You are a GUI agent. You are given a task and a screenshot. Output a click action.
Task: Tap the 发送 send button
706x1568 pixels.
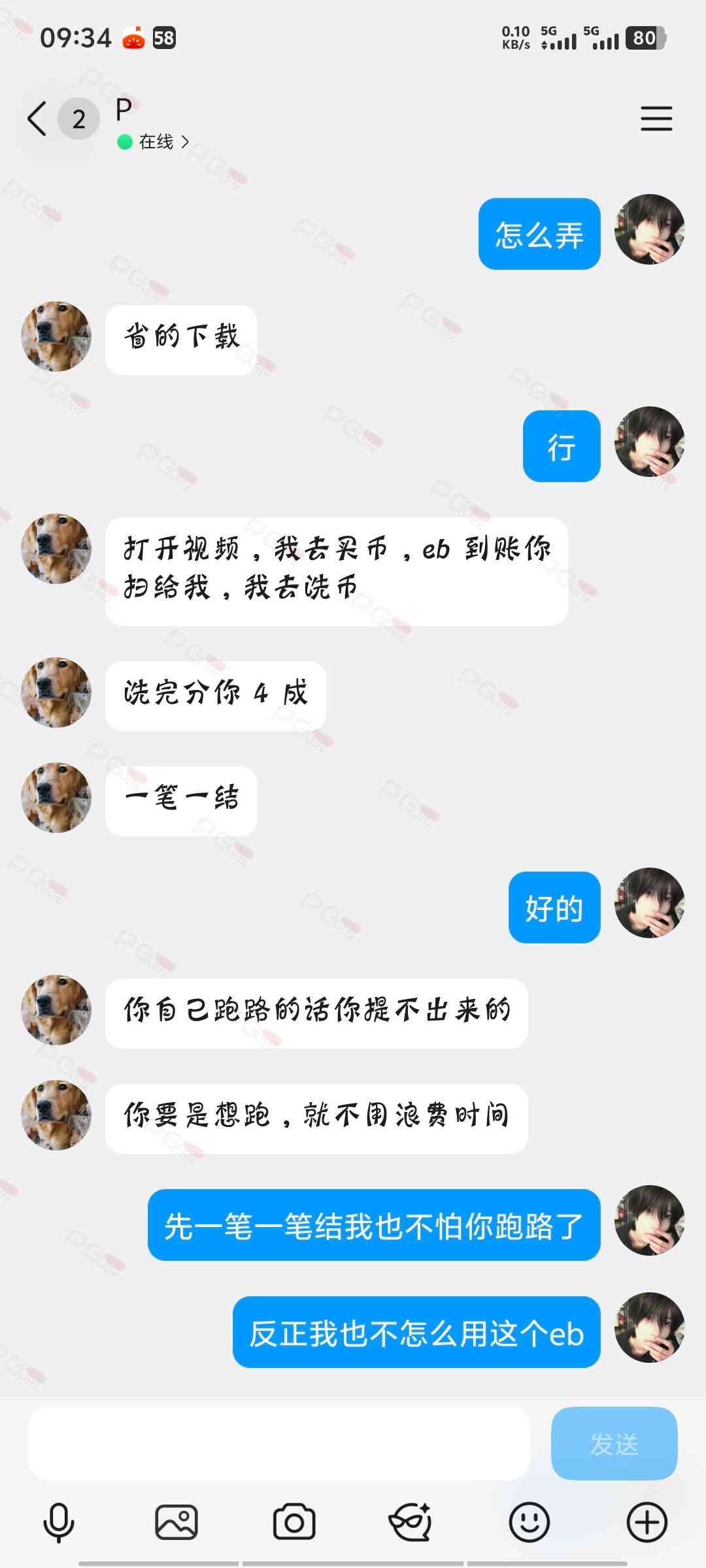click(614, 1443)
